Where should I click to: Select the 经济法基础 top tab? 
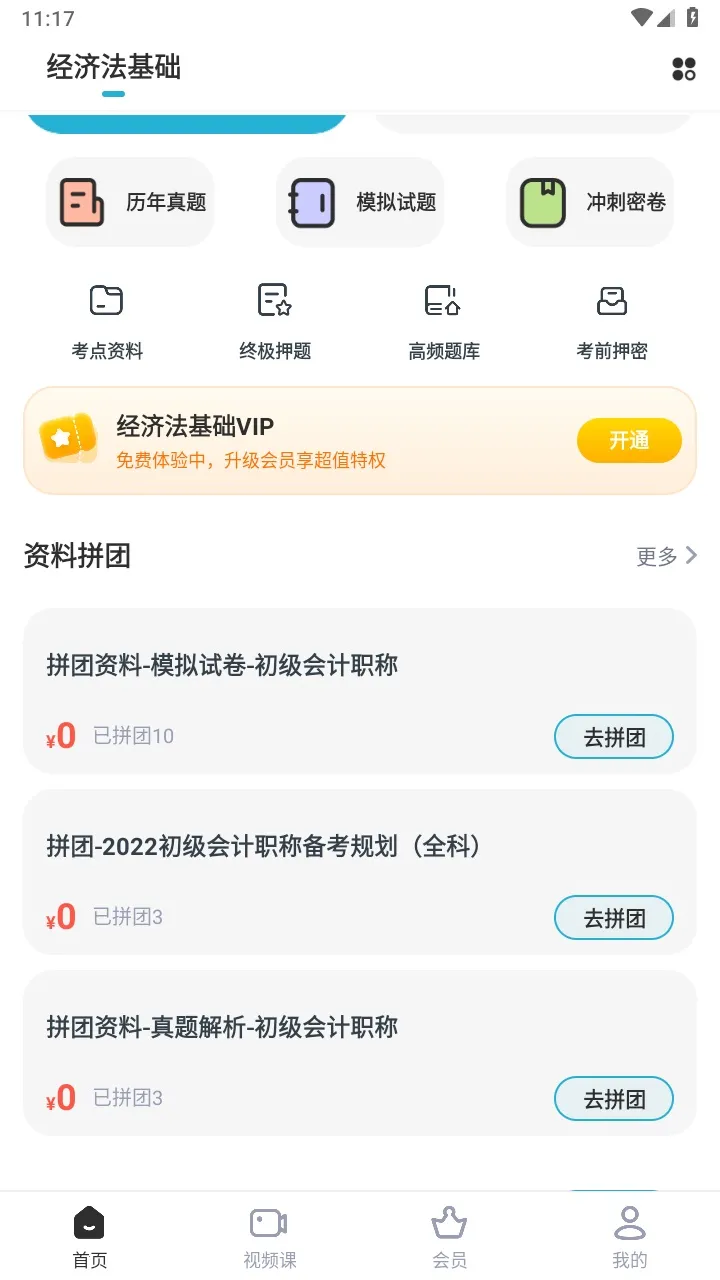point(114,68)
